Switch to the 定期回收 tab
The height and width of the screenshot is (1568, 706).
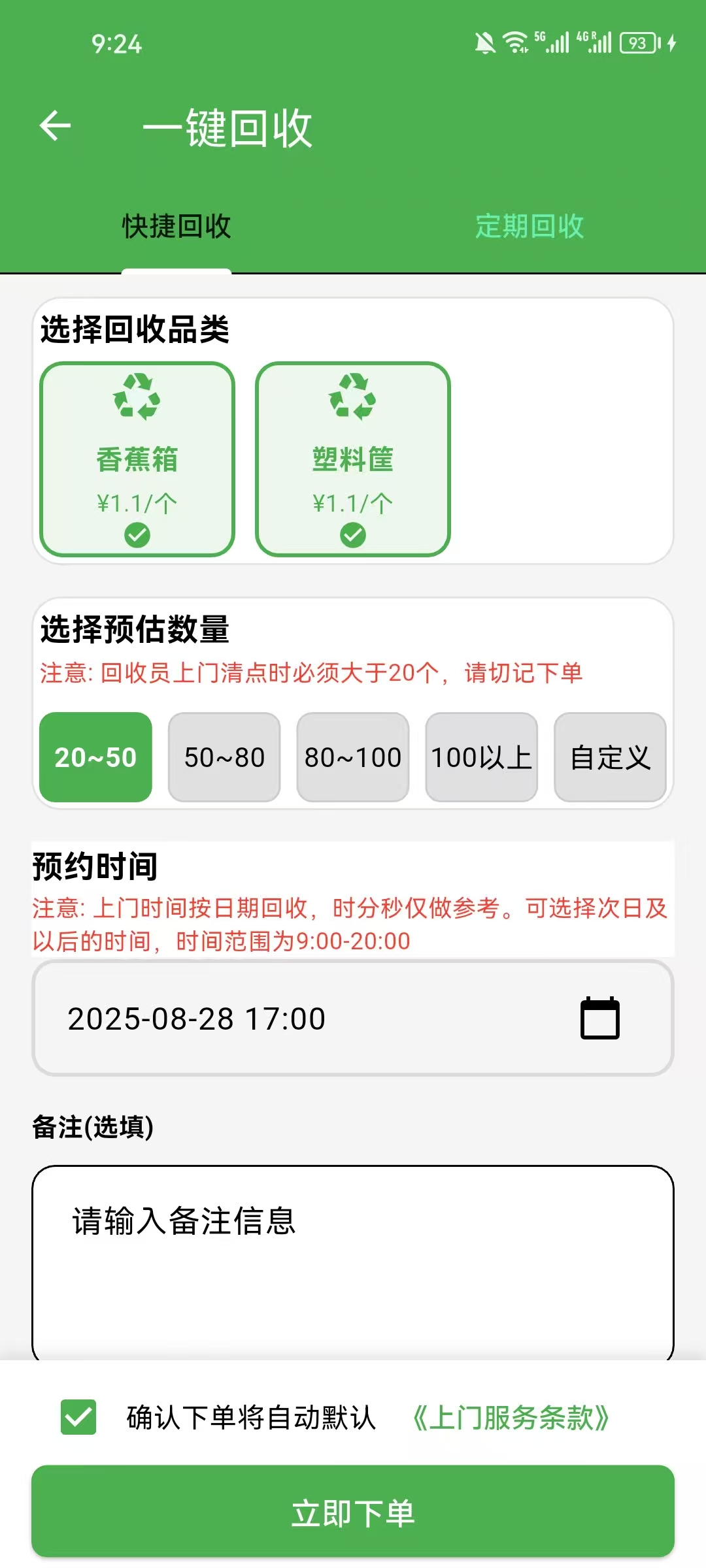pos(529,226)
